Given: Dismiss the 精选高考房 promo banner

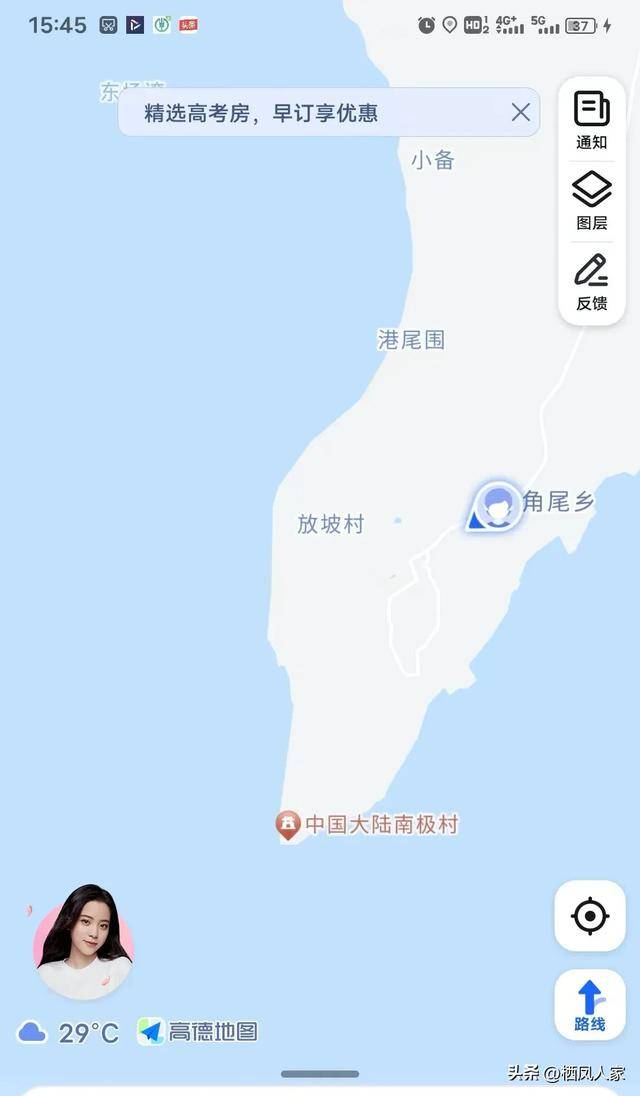Looking at the screenshot, I should coord(520,112).
